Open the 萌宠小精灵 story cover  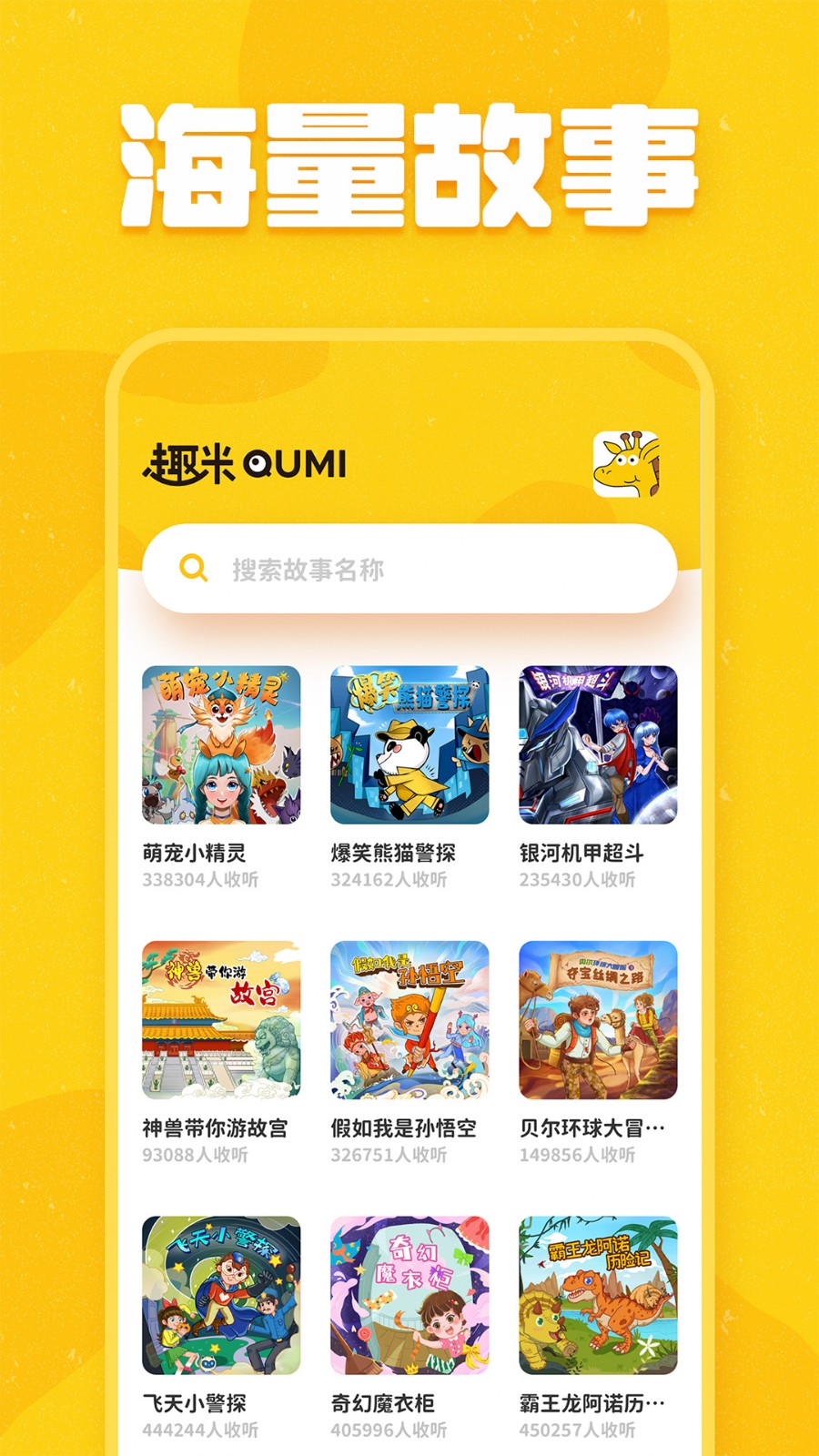(x=221, y=746)
